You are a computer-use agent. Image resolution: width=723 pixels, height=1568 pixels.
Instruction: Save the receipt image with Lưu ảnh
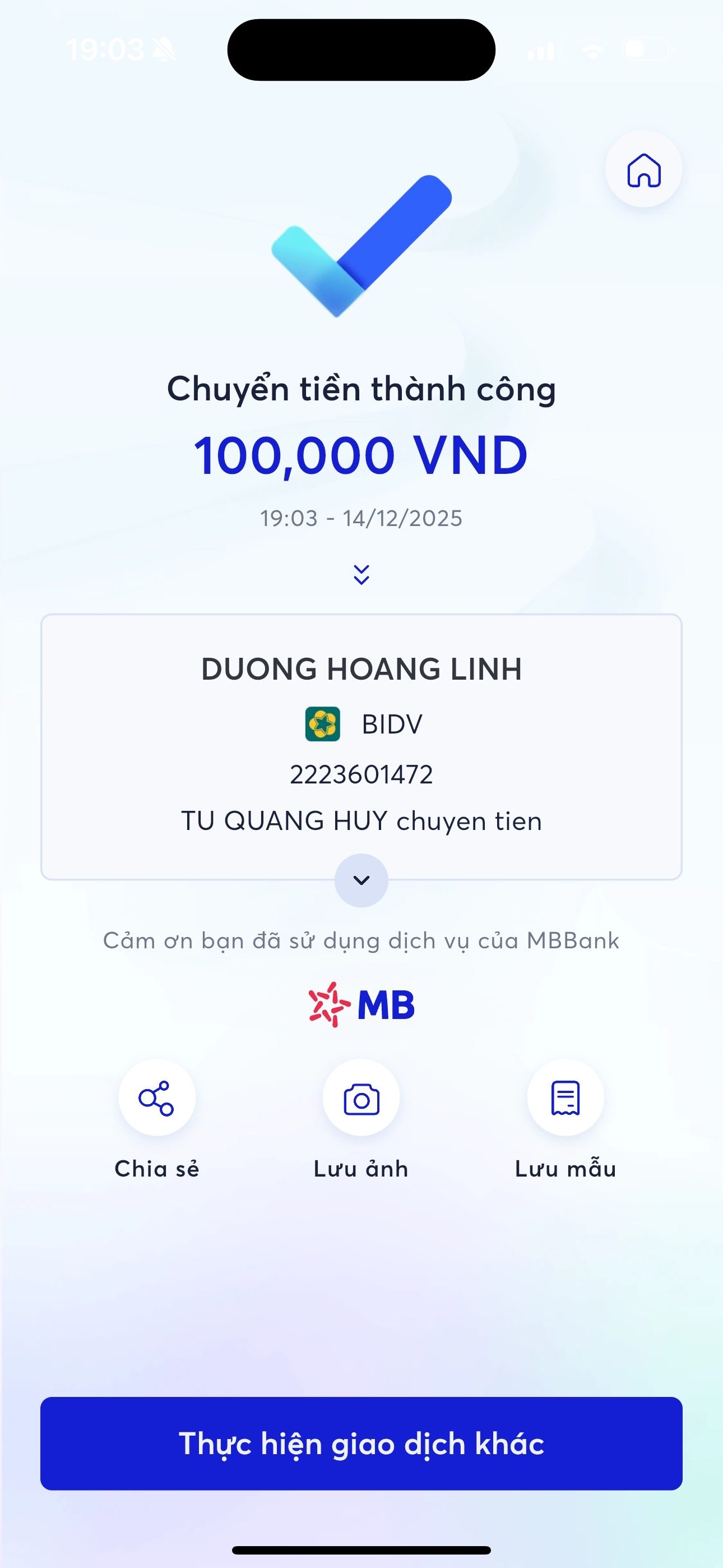pyautogui.click(x=361, y=1098)
